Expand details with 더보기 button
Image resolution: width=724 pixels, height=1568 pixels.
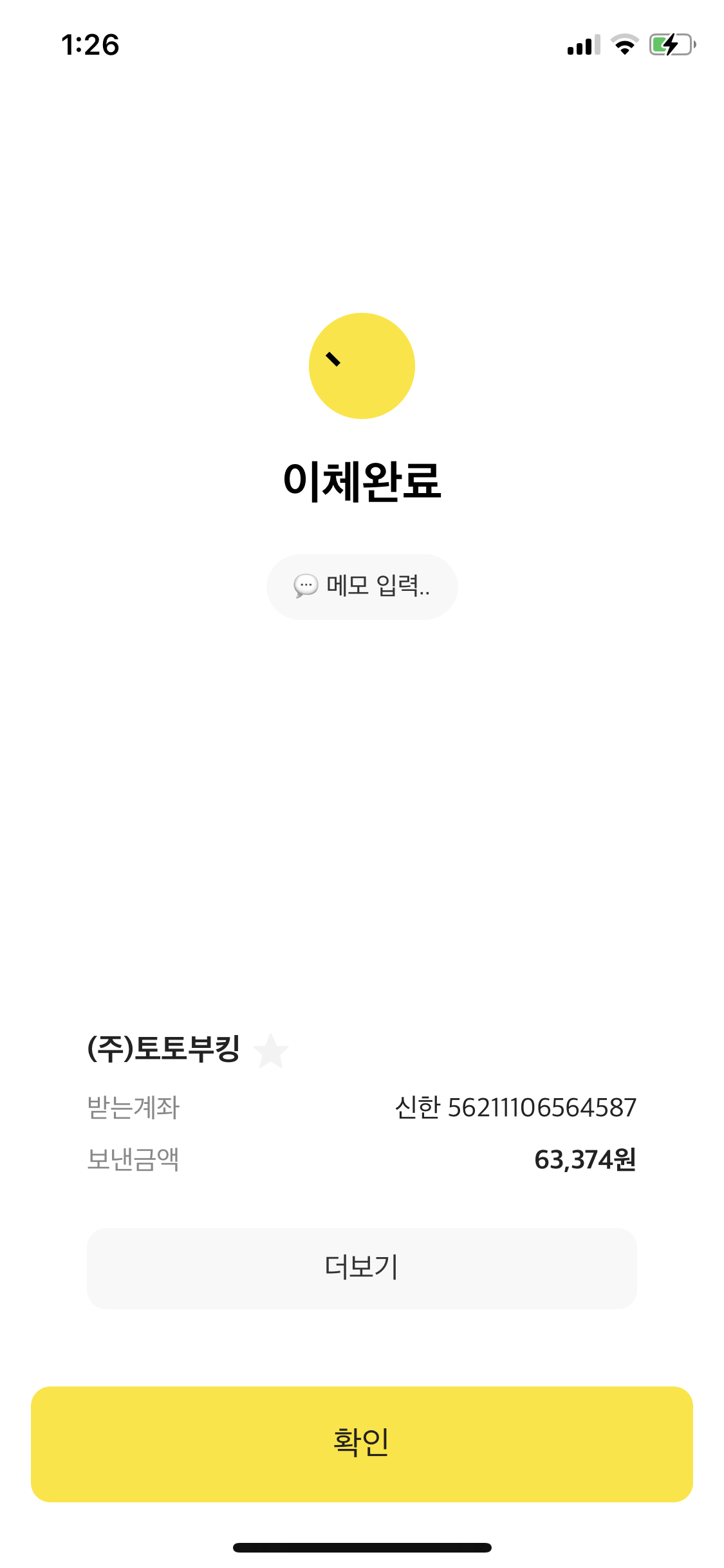point(362,1268)
